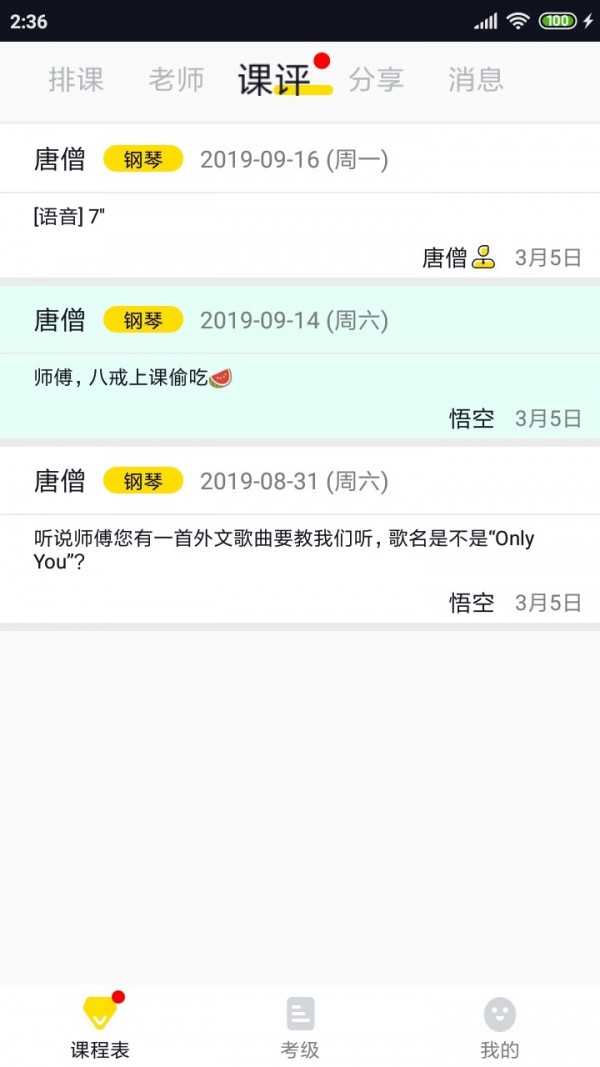Switch to the 消息 tab
The width and height of the screenshot is (600, 1067).
pos(476,80)
